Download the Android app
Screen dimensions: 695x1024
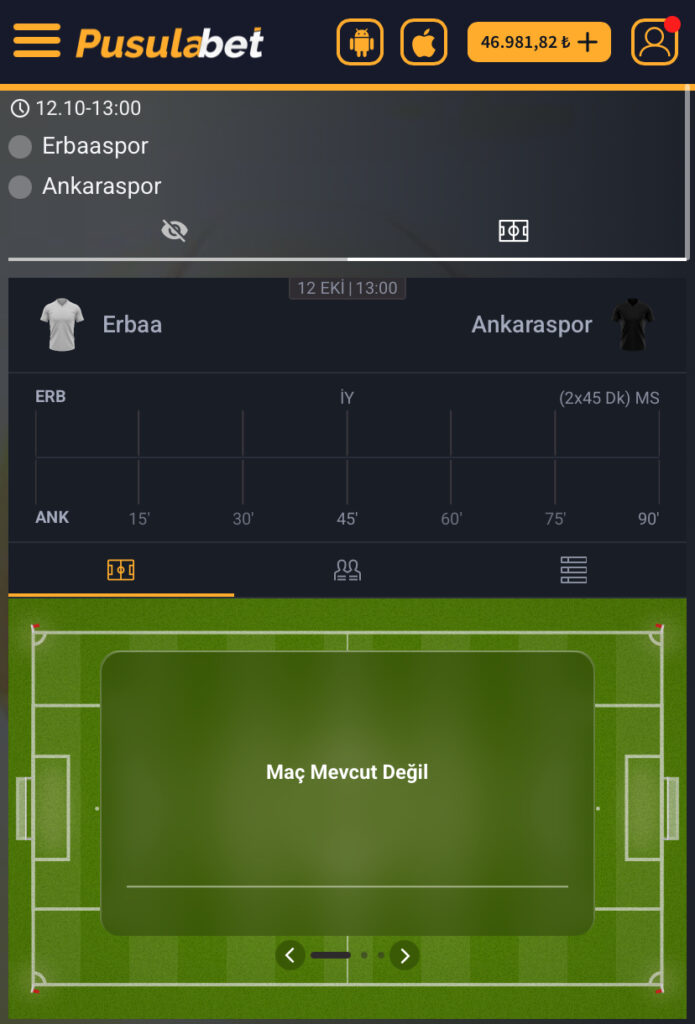tap(360, 42)
